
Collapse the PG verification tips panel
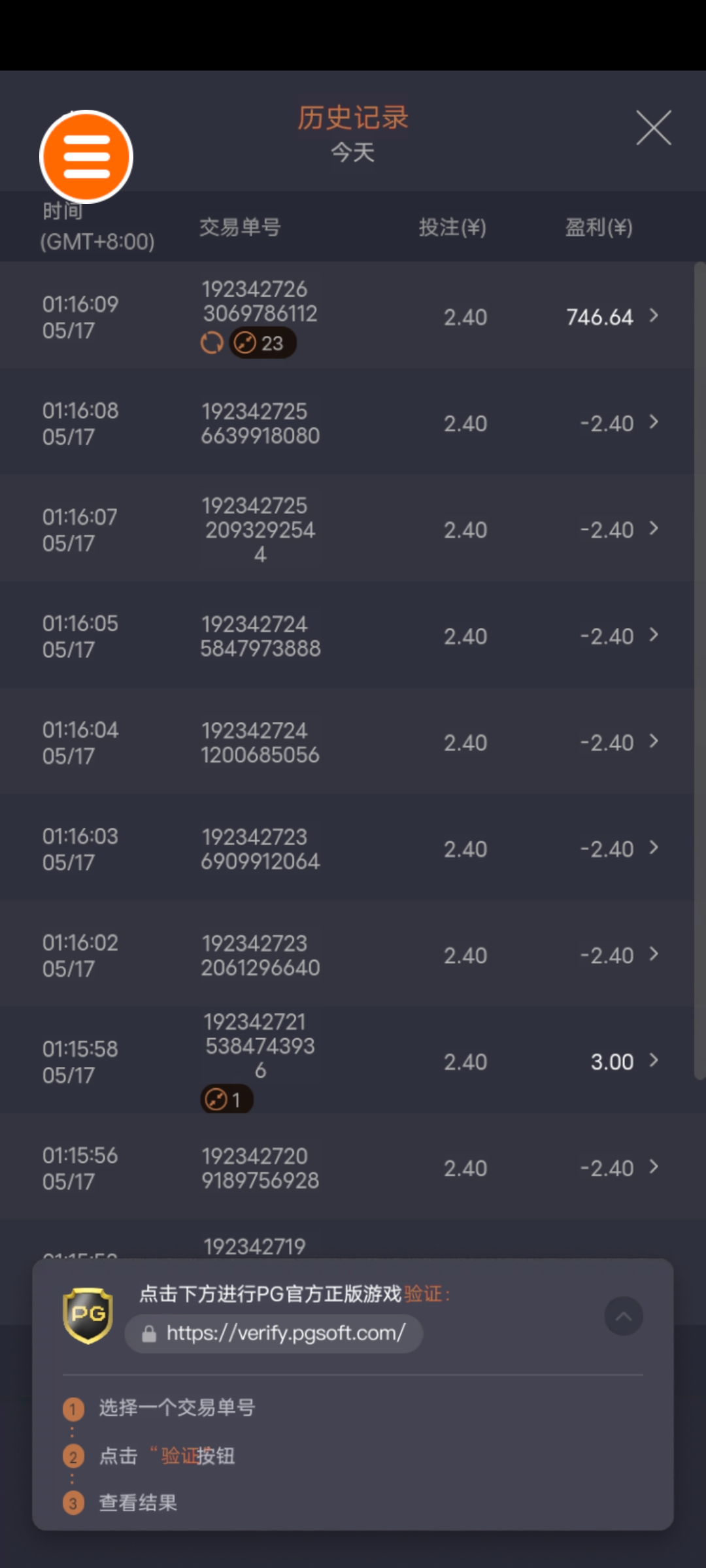click(624, 1316)
